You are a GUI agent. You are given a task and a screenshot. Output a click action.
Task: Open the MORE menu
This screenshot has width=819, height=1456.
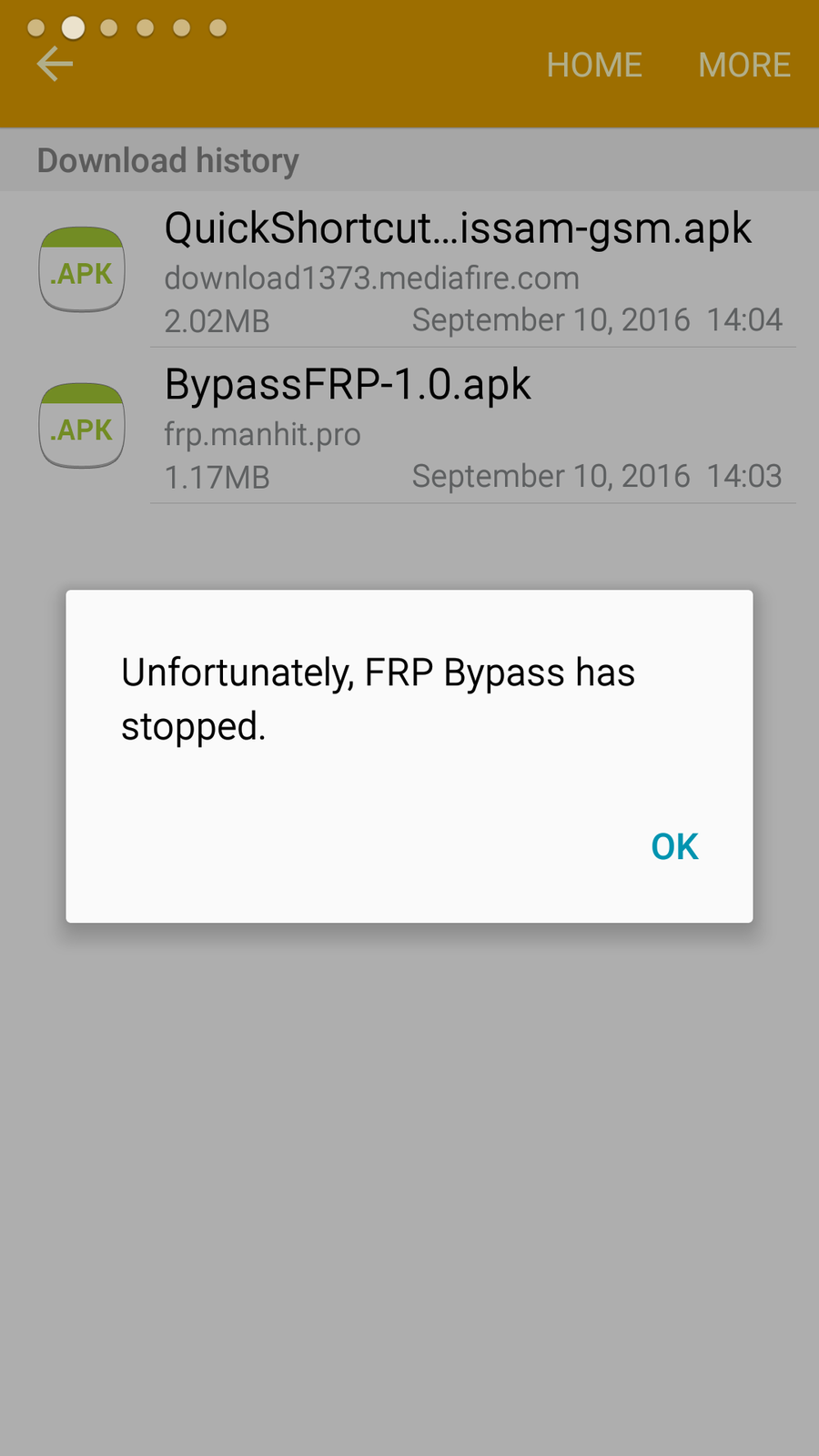point(743,65)
